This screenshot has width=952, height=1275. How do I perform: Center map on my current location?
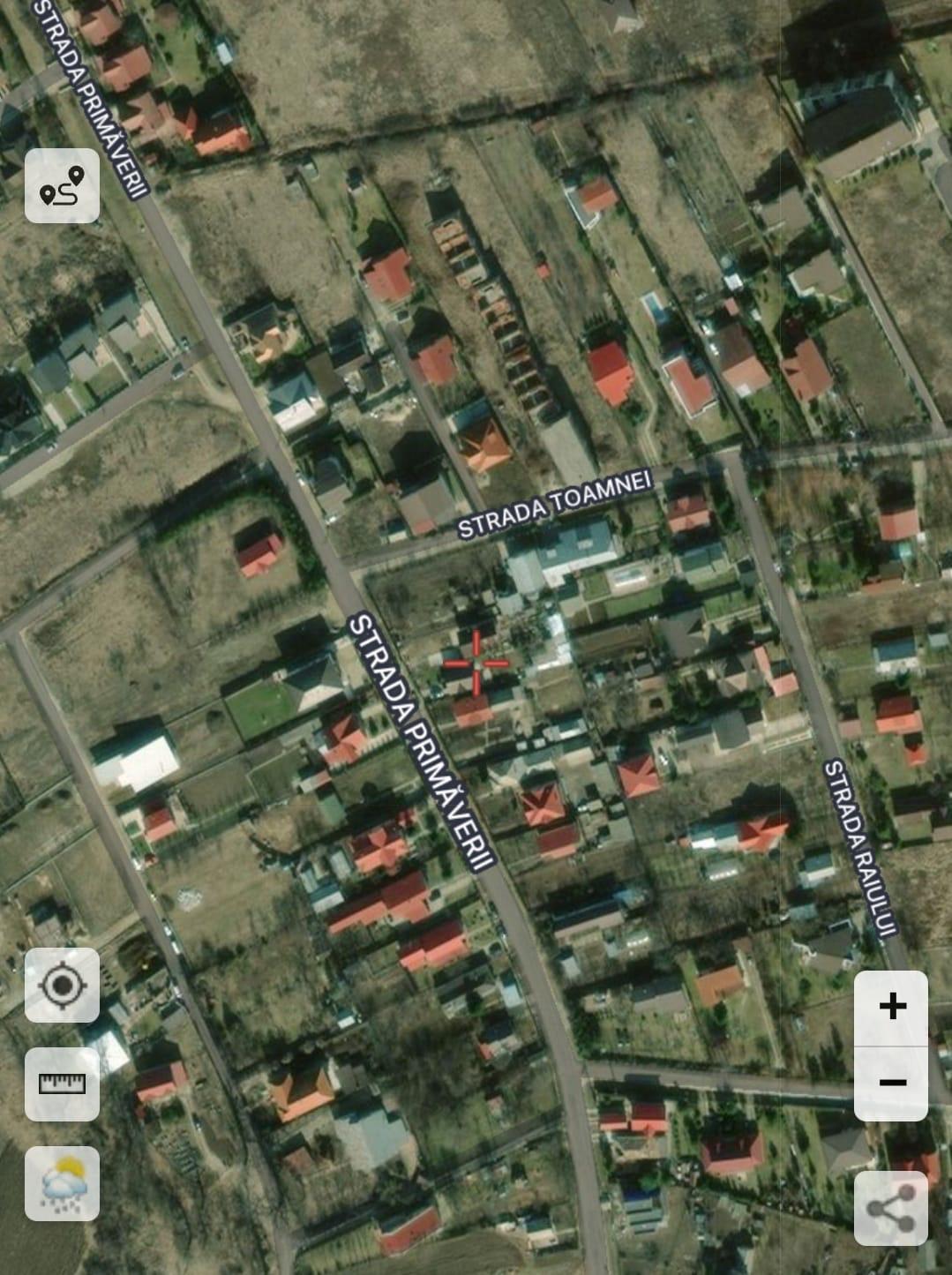62,985
